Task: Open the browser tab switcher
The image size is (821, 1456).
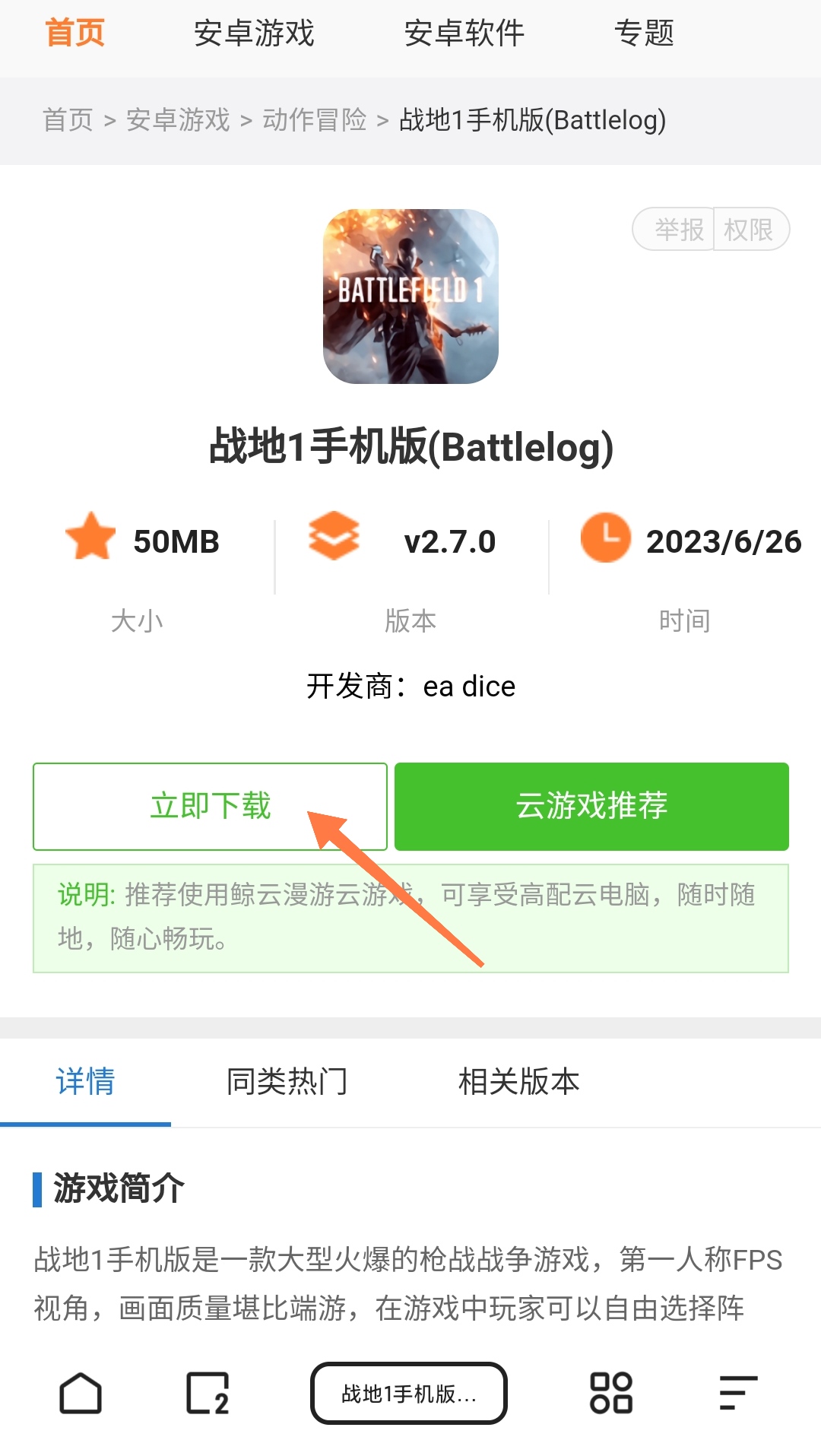Action: click(x=208, y=1393)
